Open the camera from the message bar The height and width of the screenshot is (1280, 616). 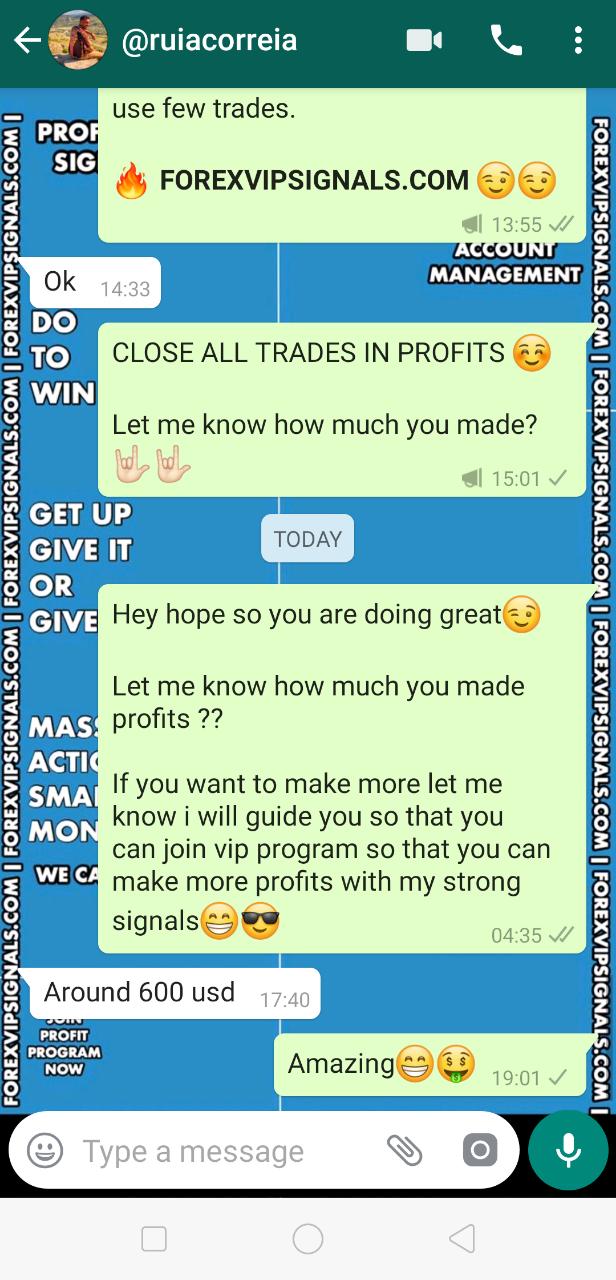pos(480,1151)
